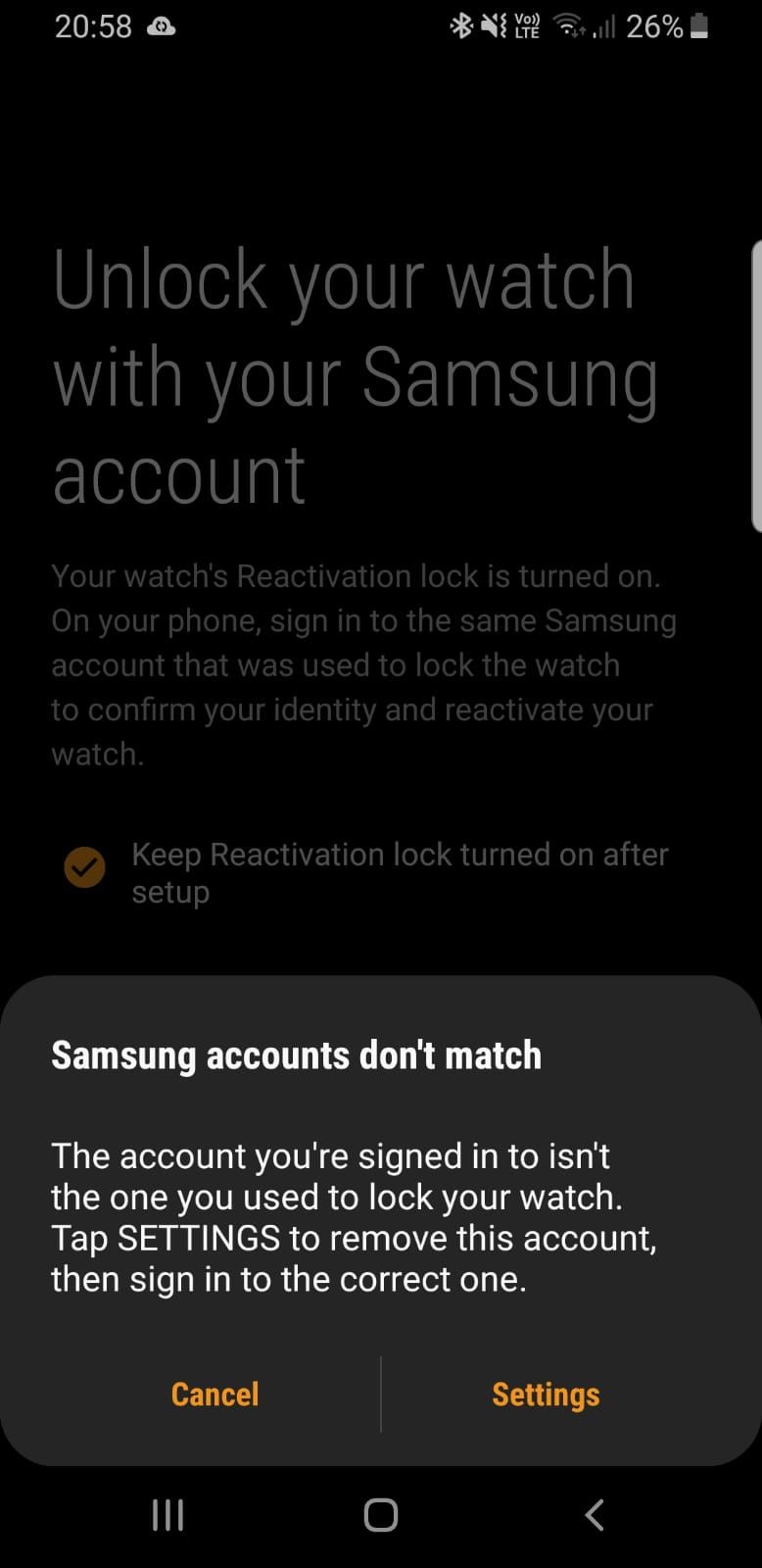Tap Cancel in the accounts mismatch dialog
762x1568 pixels.
point(214,1394)
